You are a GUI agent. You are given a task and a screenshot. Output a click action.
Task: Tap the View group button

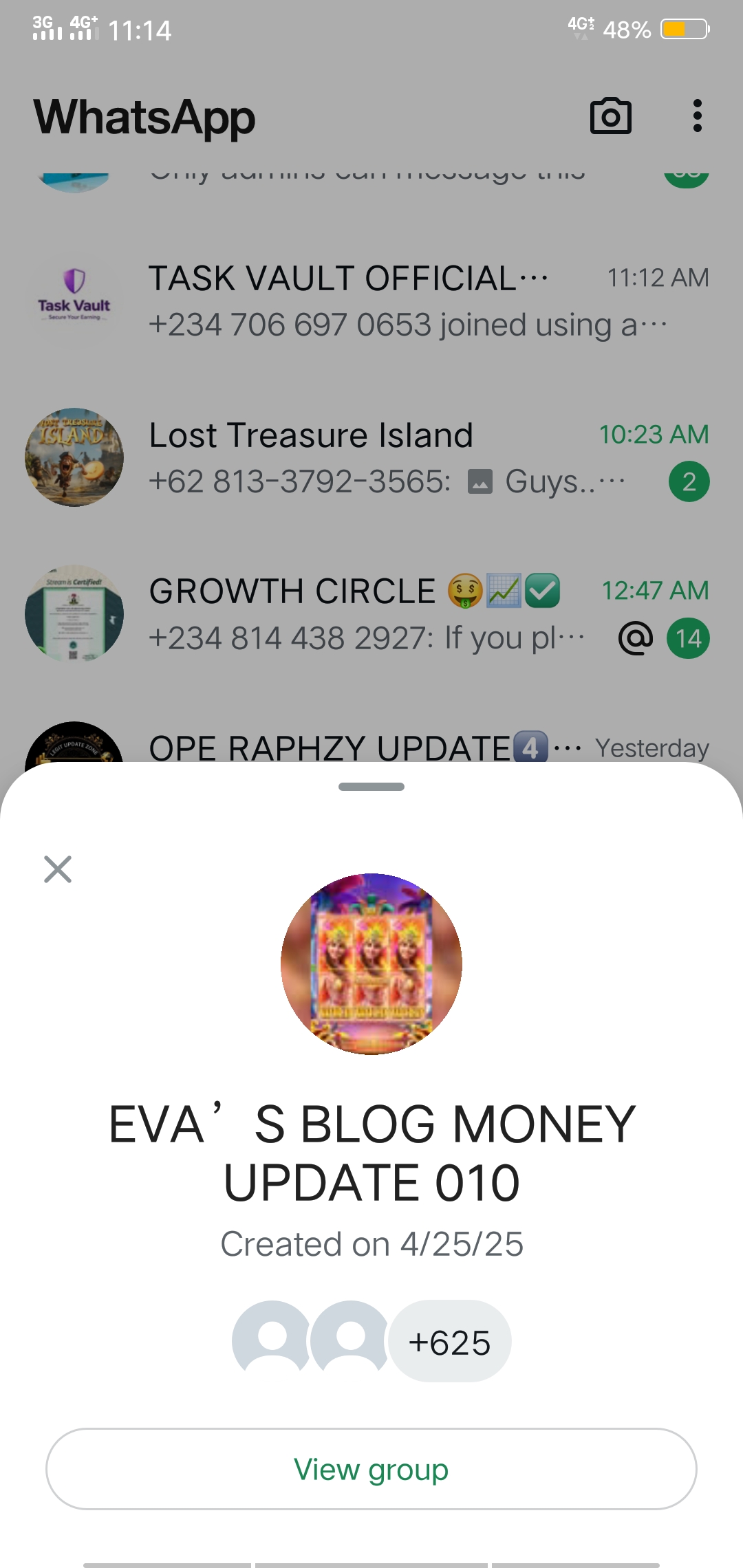[371, 1469]
